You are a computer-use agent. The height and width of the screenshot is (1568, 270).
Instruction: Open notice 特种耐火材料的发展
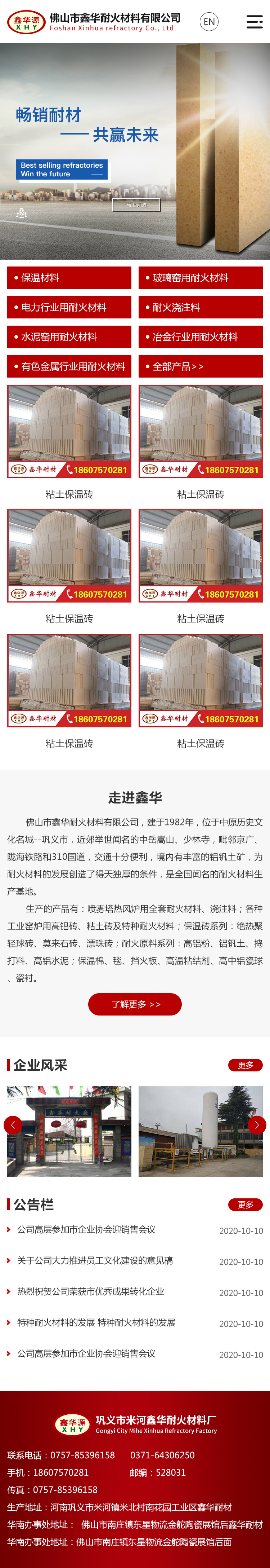click(x=96, y=1323)
